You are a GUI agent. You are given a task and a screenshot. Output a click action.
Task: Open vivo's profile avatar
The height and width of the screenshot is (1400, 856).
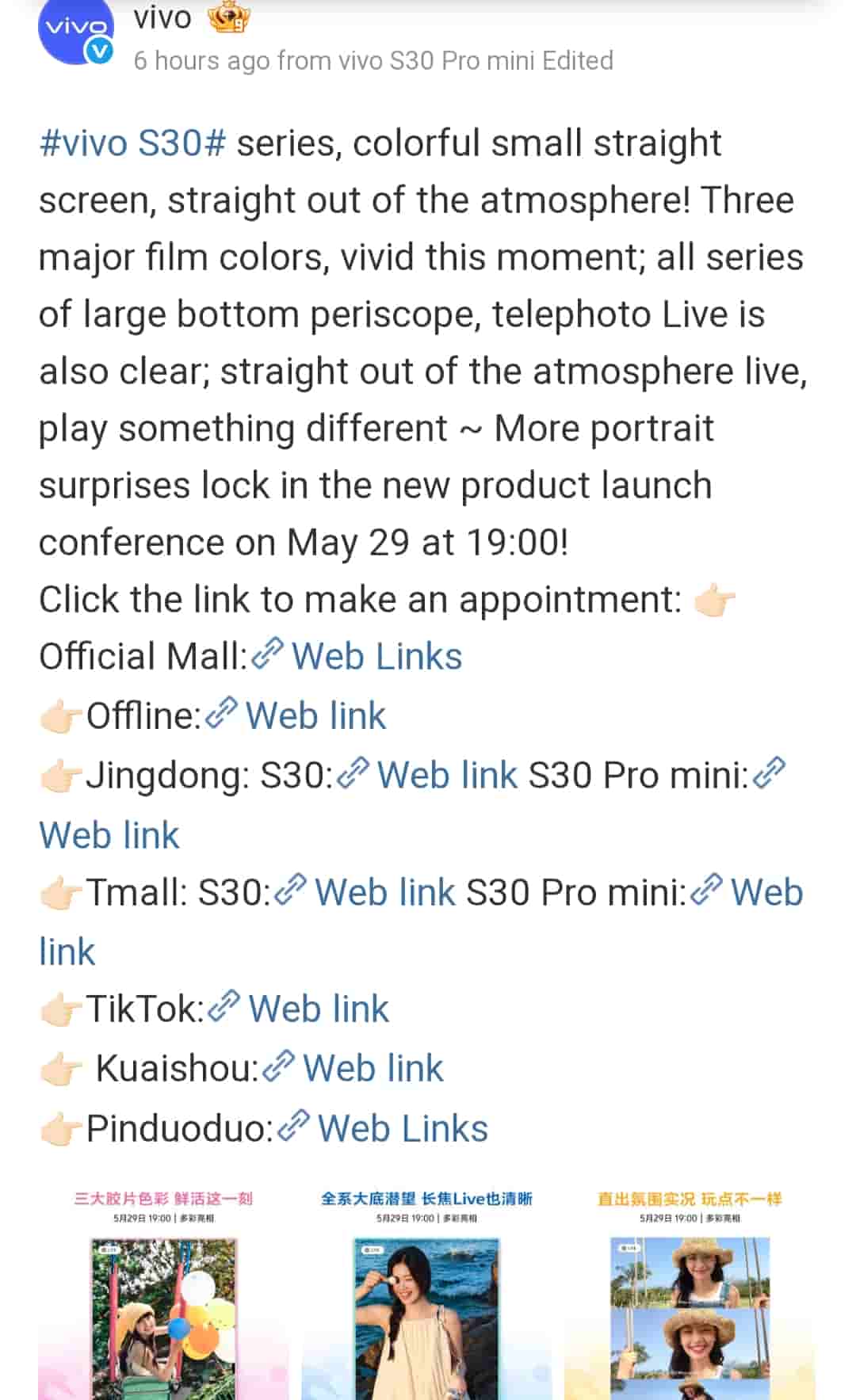[75, 32]
